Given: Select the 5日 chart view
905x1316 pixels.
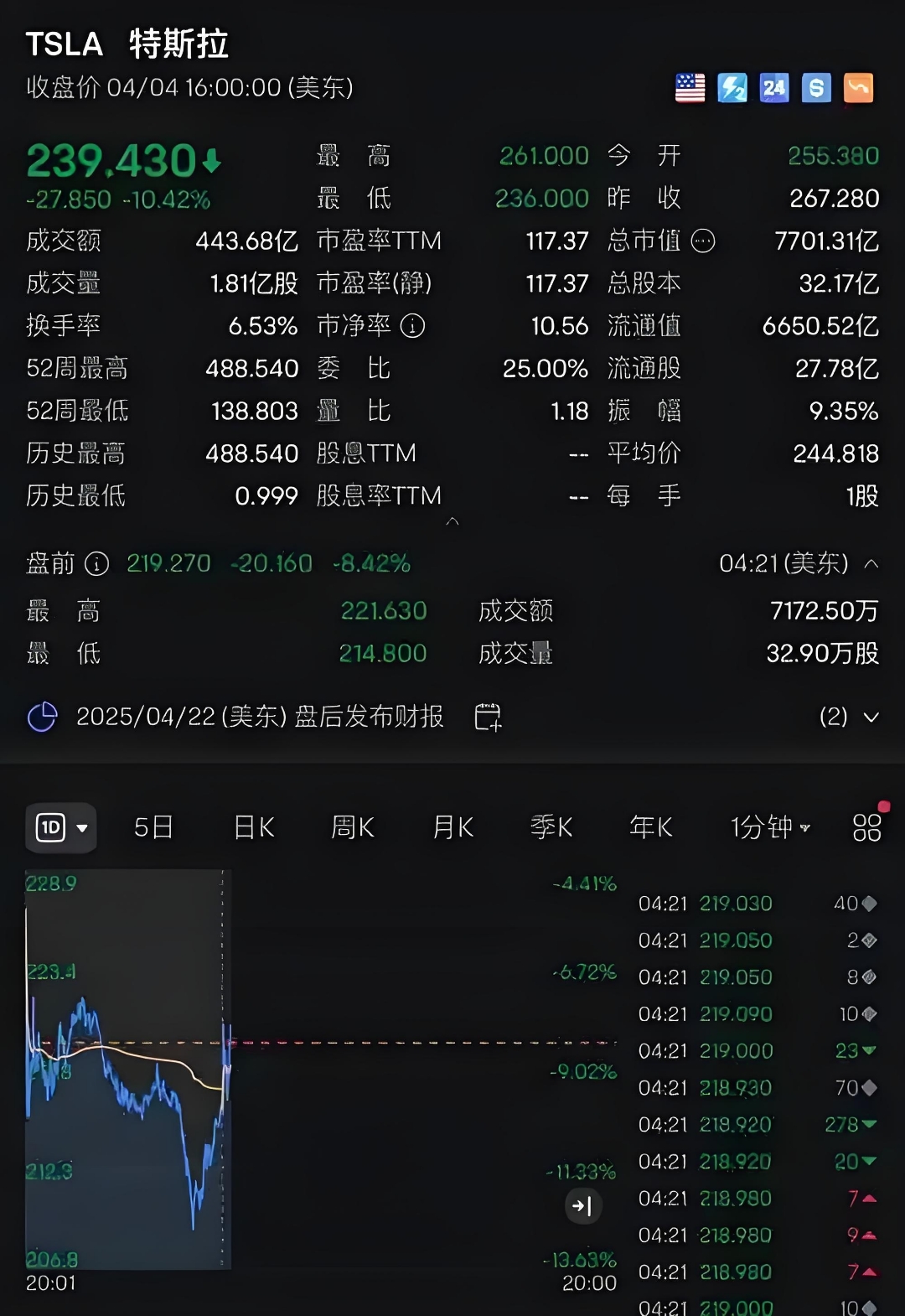Looking at the screenshot, I should click(x=153, y=827).
